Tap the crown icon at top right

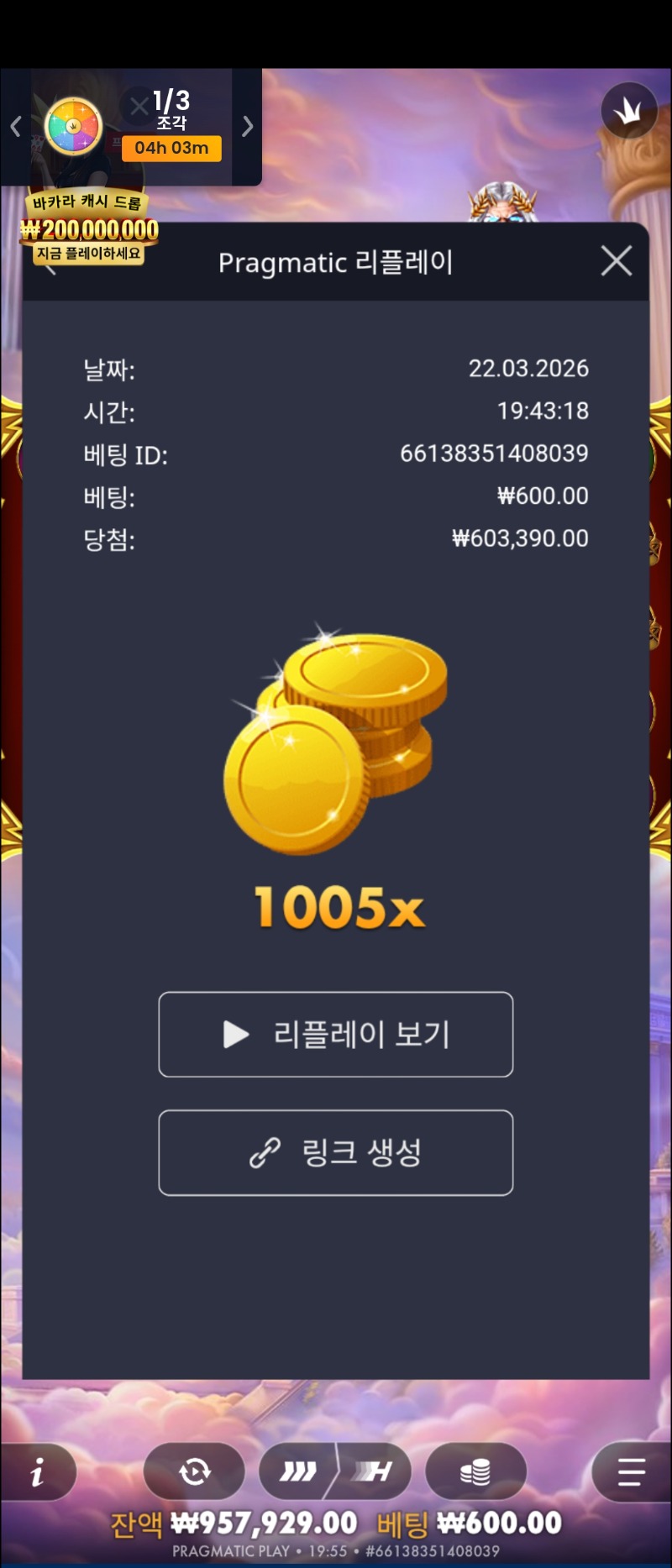point(629,110)
